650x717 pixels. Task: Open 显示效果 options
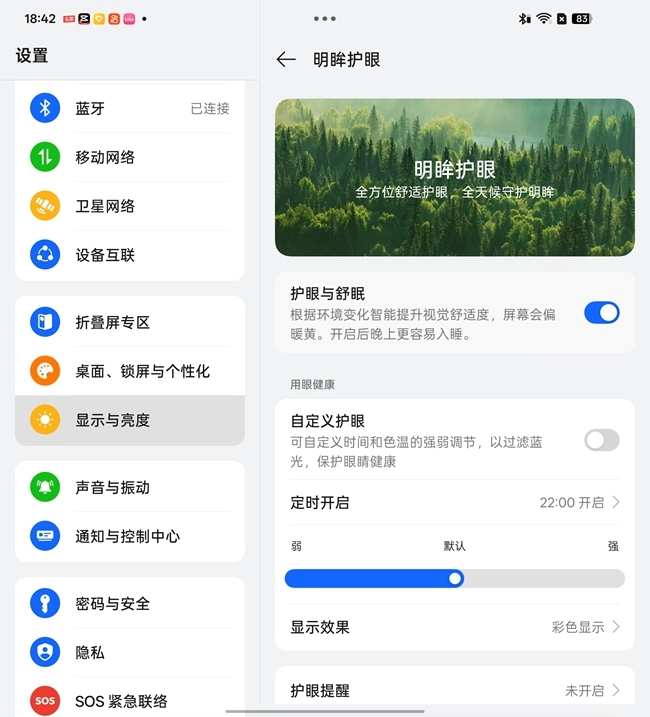click(x=454, y=627)
